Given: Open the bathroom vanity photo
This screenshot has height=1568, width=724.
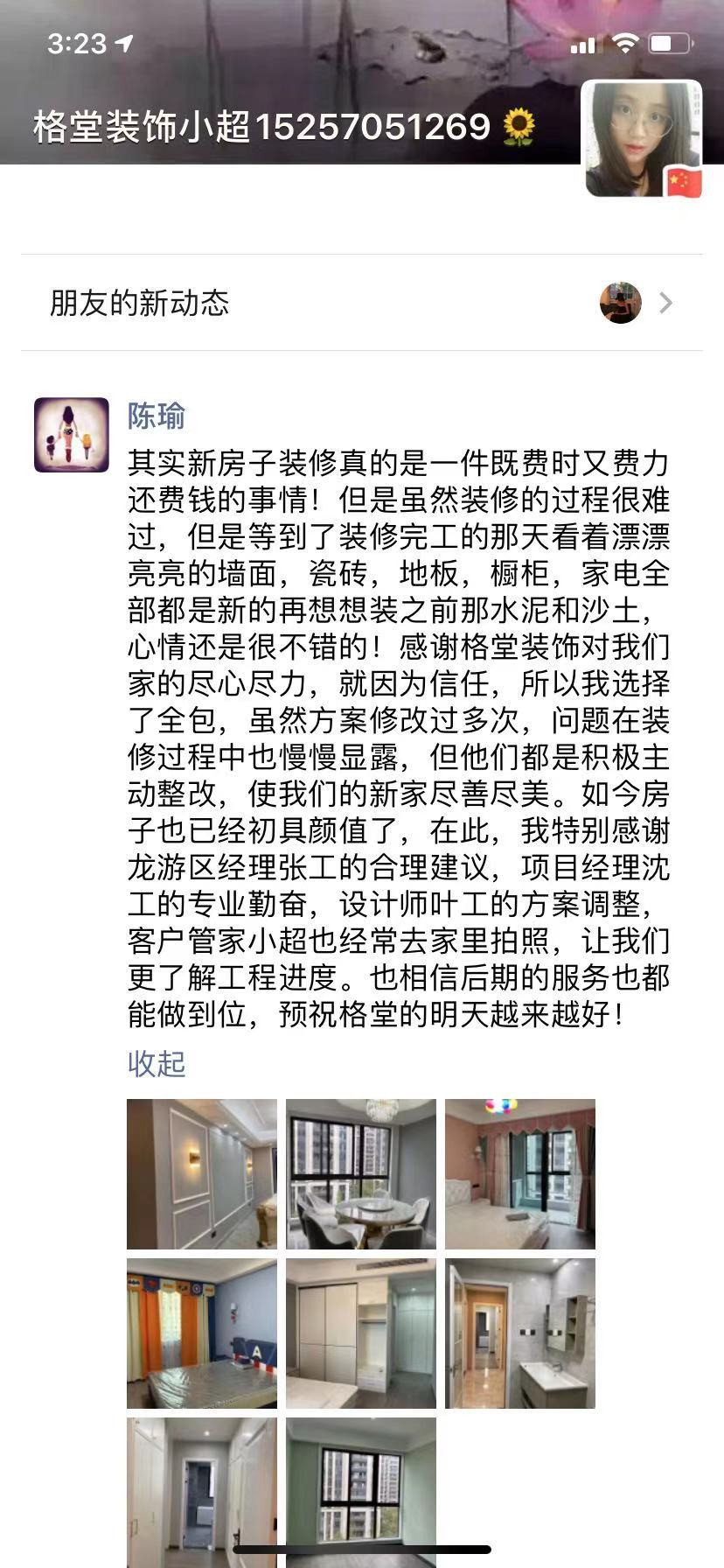Looking at the screenshot, I should tap(520, 1333).
